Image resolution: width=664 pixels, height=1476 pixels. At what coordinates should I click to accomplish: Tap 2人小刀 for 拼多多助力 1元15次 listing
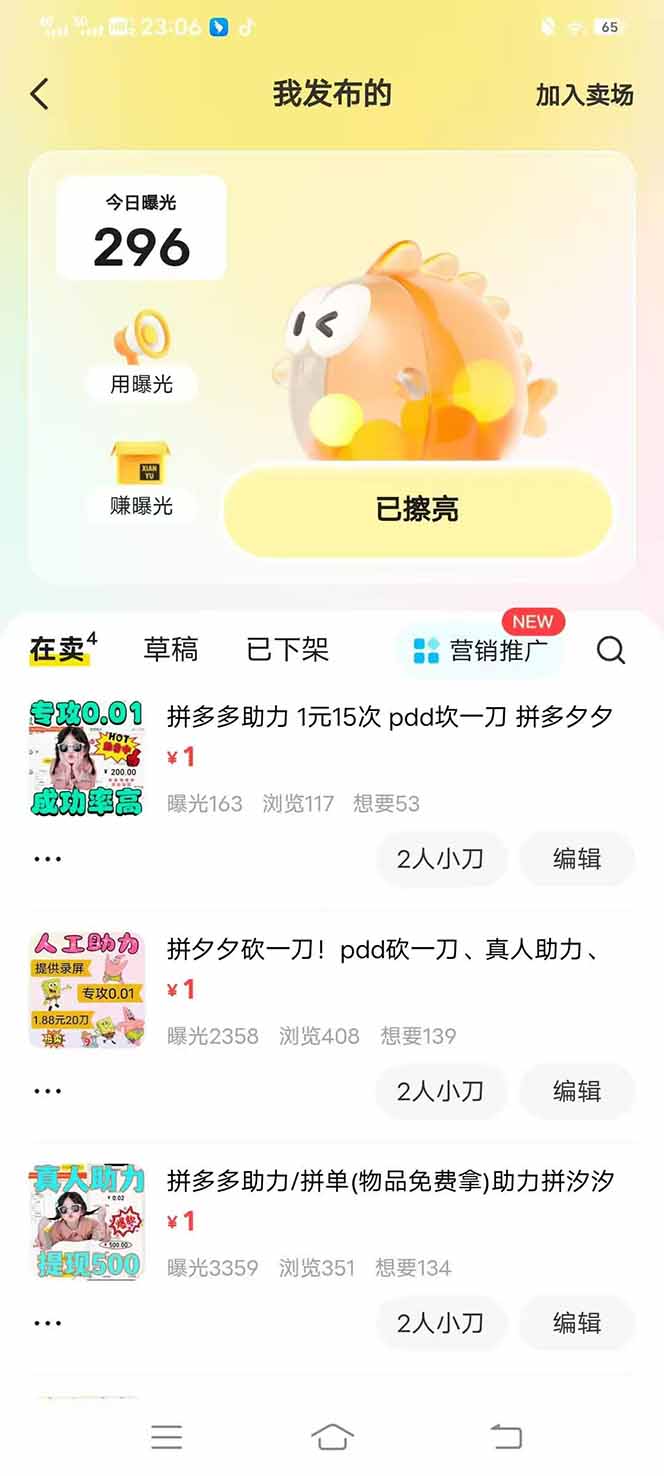click(x=440, y=859)
